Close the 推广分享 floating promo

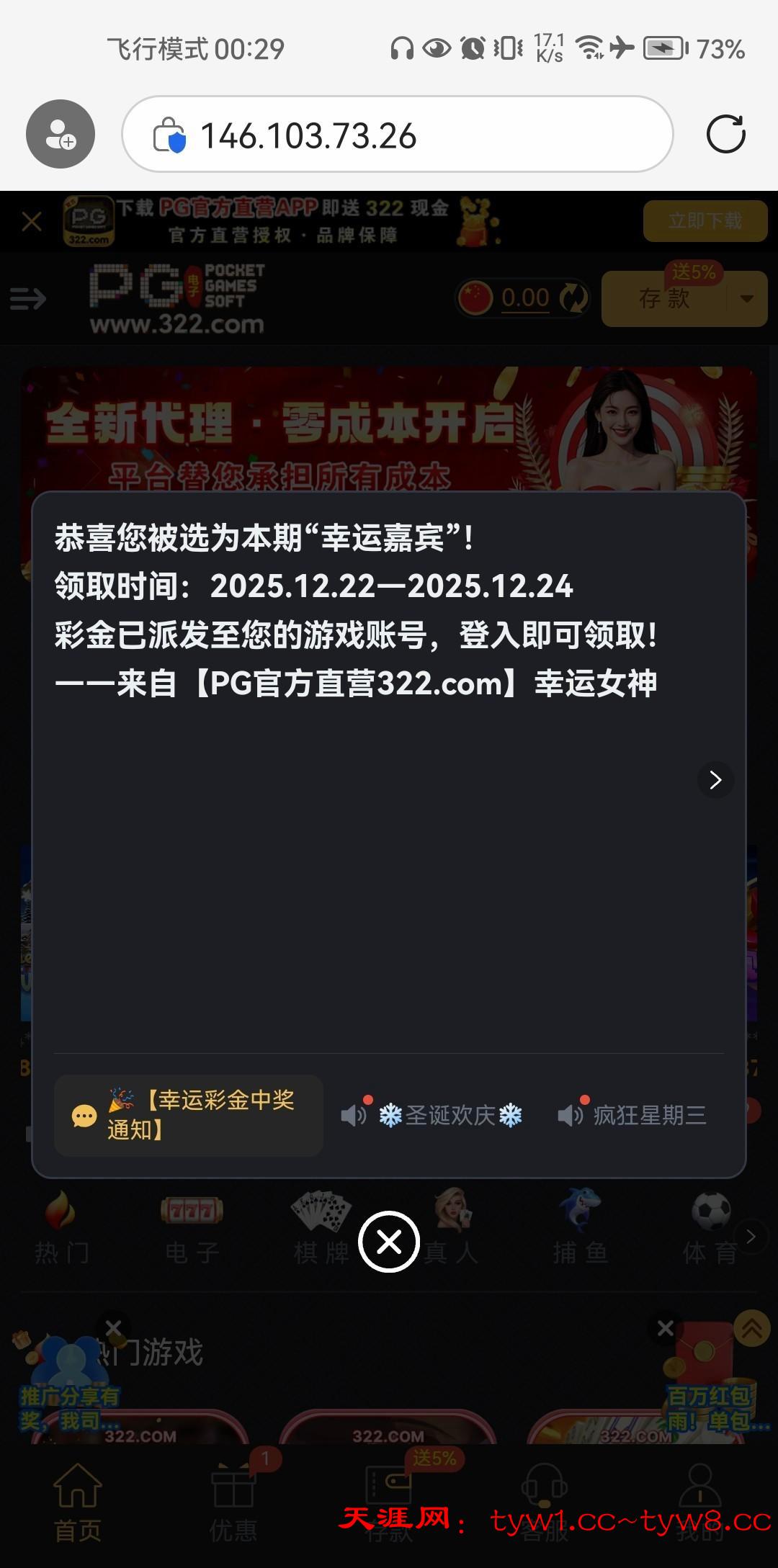coord(114,1327)
